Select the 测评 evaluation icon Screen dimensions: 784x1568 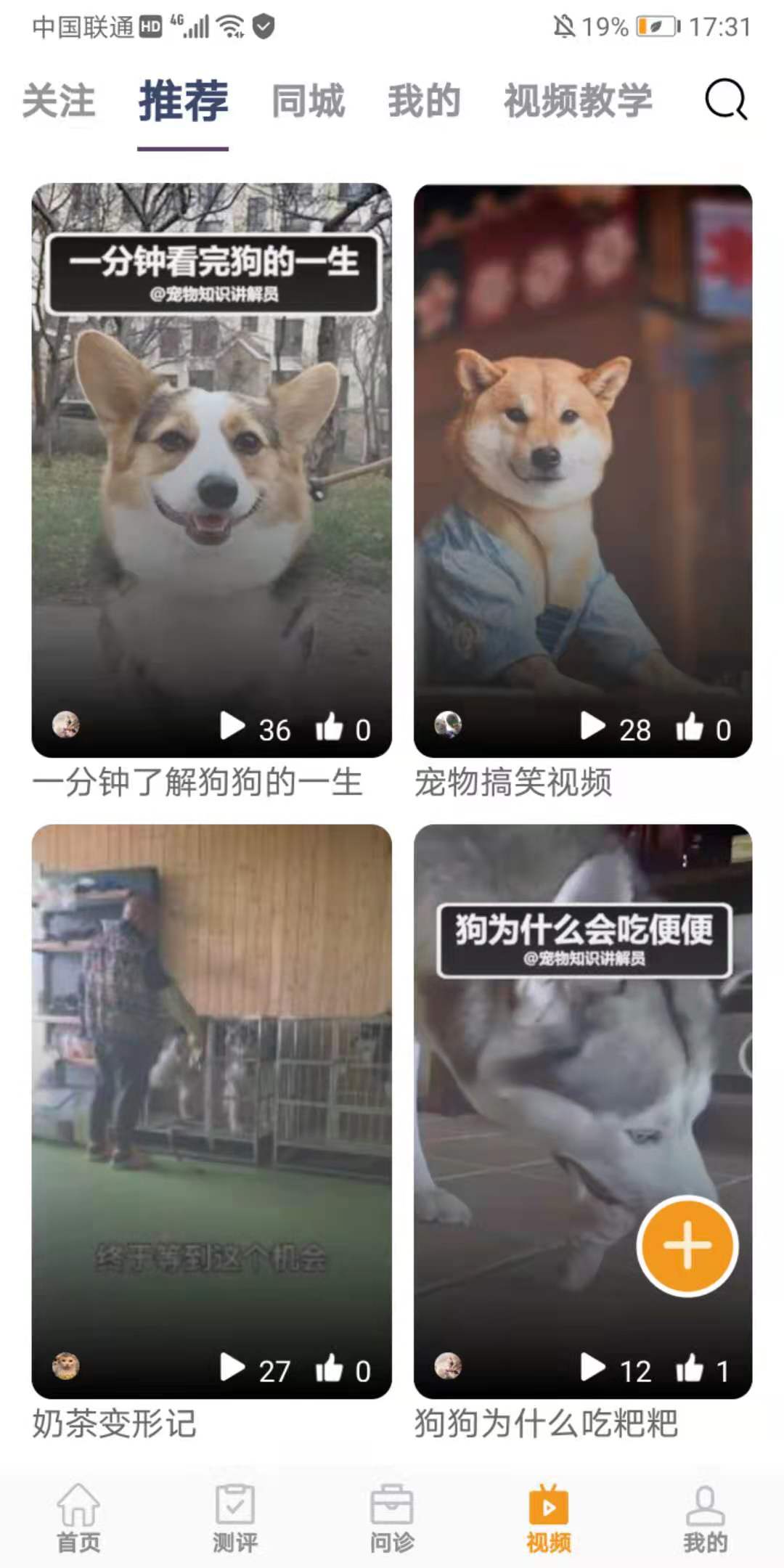pyautogui.click(x=236, y=1506)
